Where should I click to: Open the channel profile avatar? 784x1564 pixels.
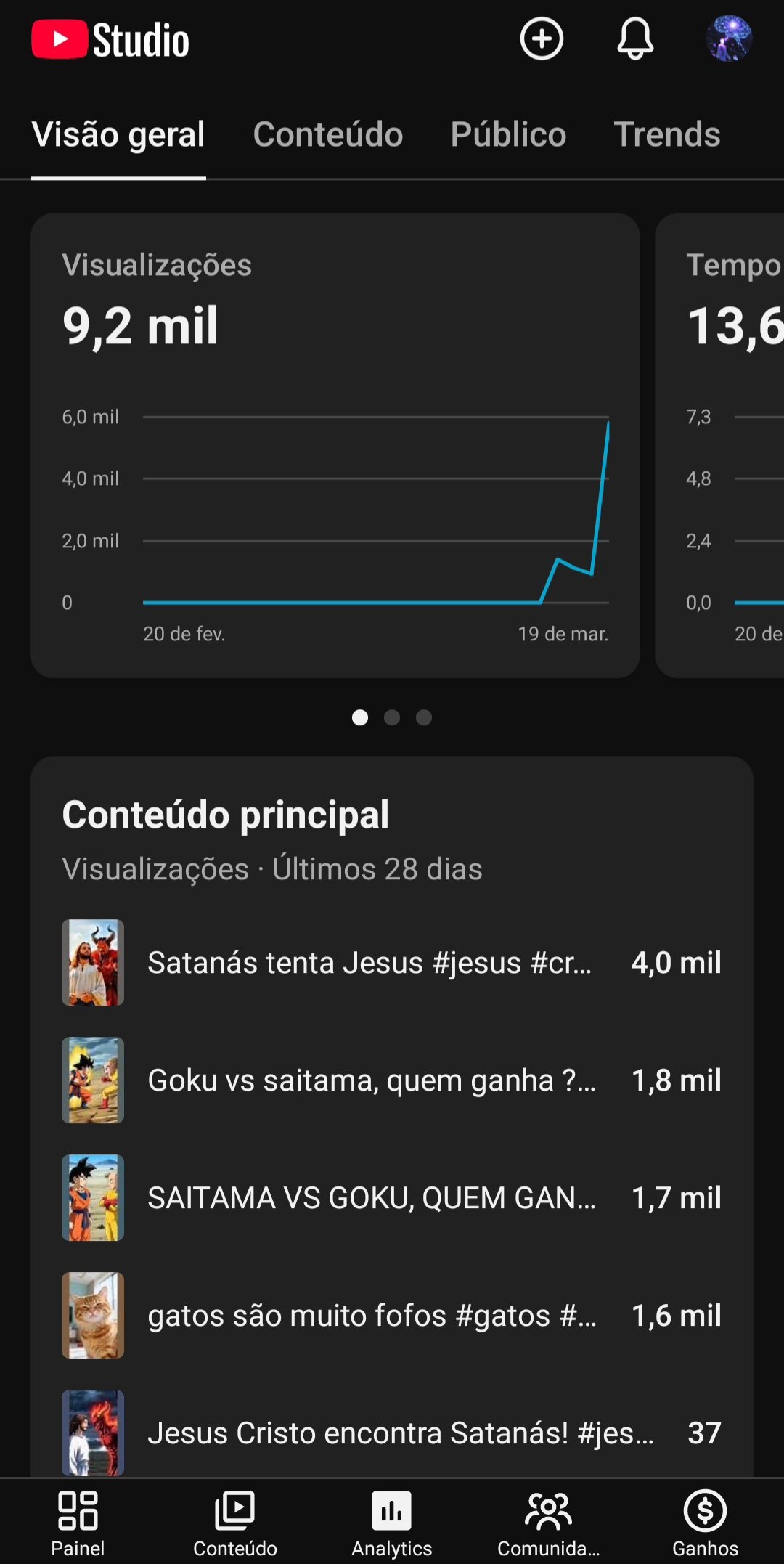(729, 39)
